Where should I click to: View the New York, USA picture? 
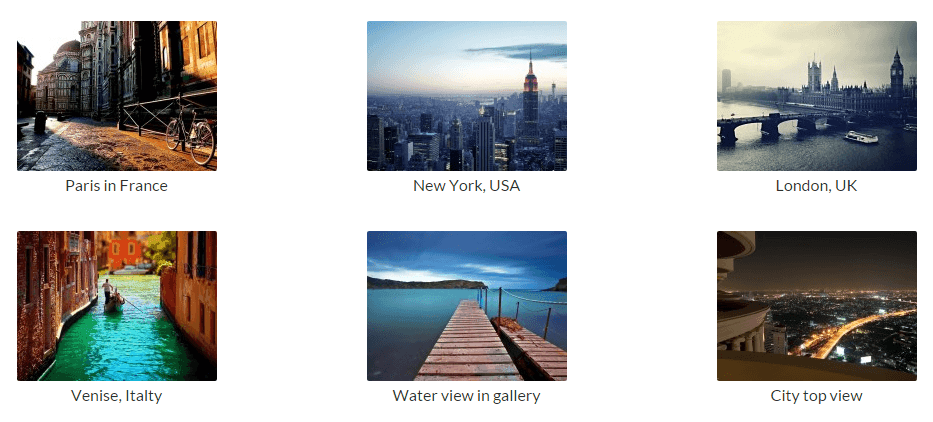[x=466, y=96]
